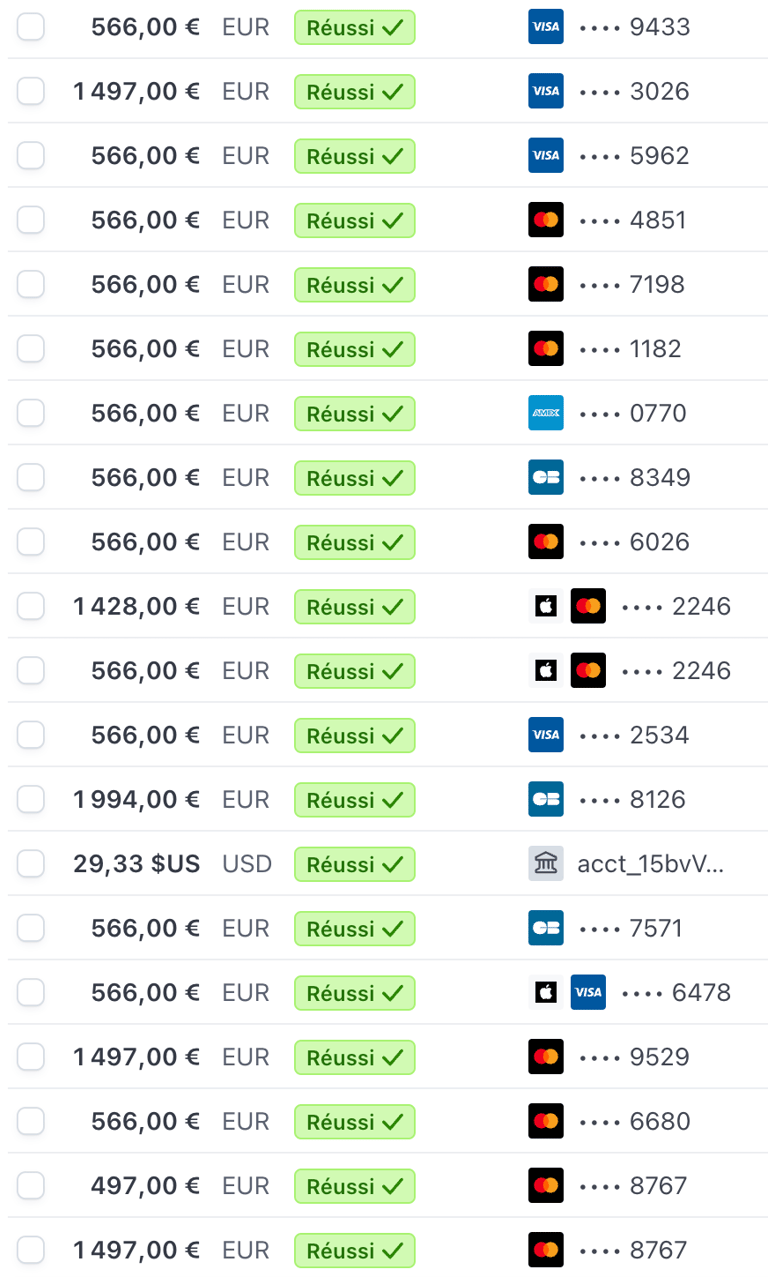Open the 1 497,00 € payment ending 3026
Screen dimensions: 768x1277
click(136, 92)
